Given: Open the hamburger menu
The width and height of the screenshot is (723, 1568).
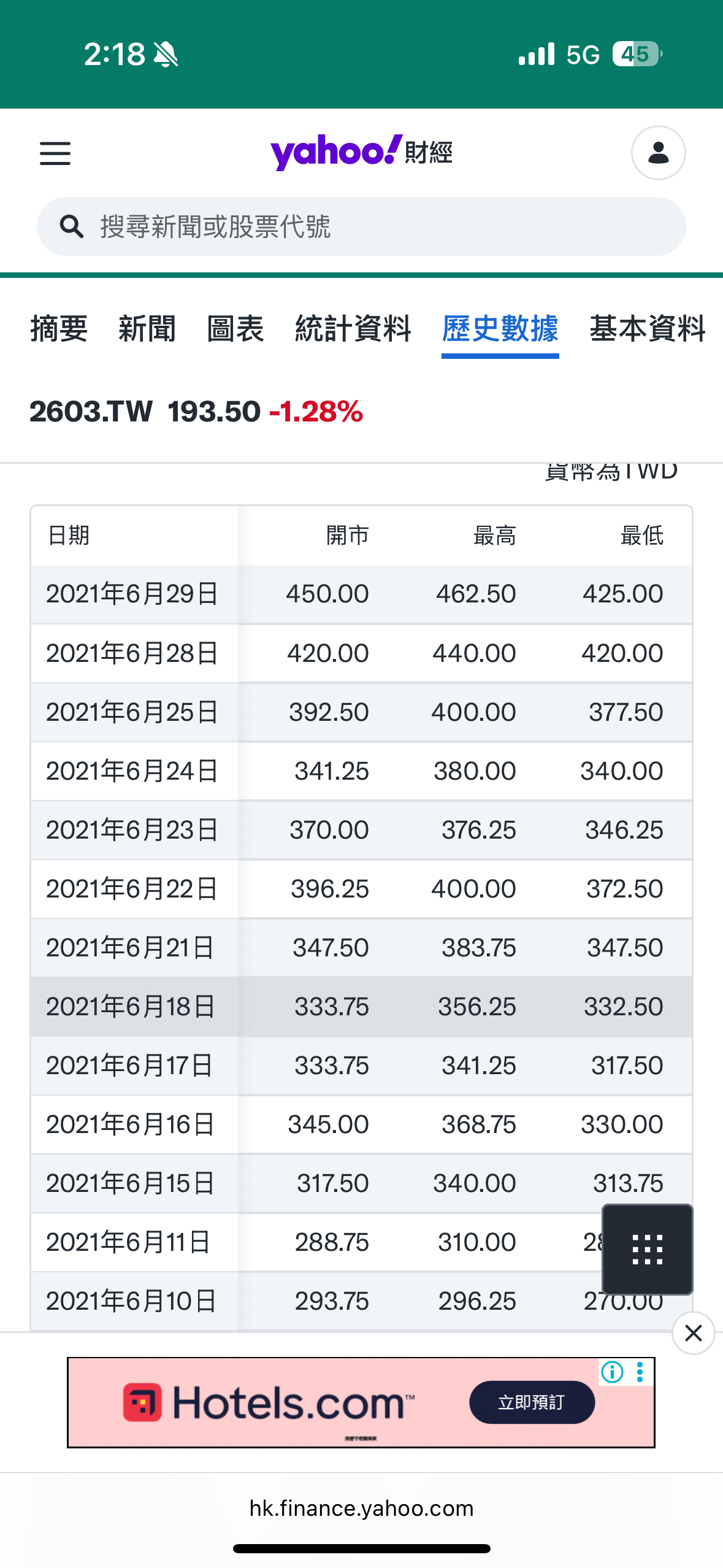Looking at the screenshot, I should (55, 153).
